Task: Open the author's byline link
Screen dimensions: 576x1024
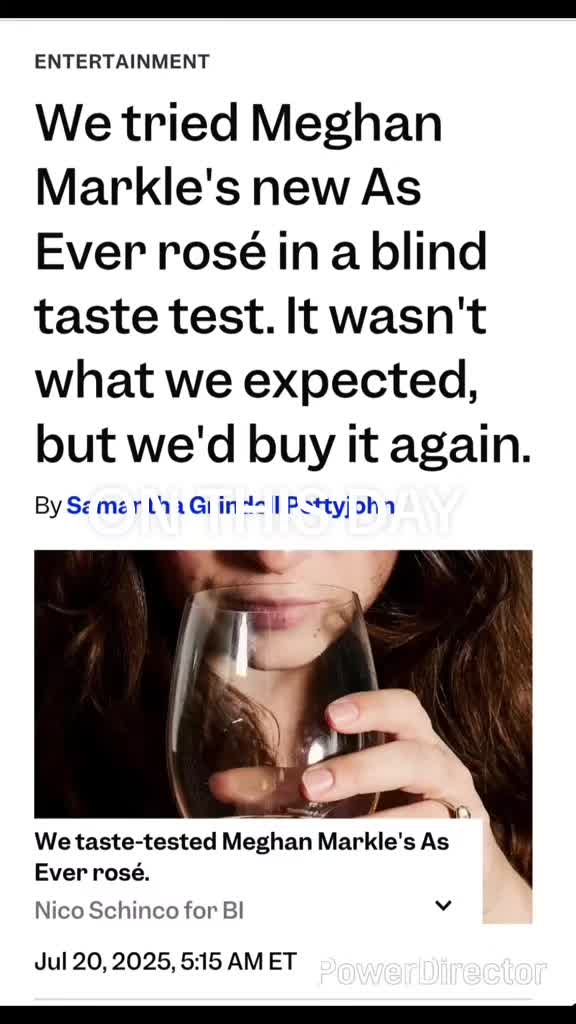Action: click(x=231, y=505)
